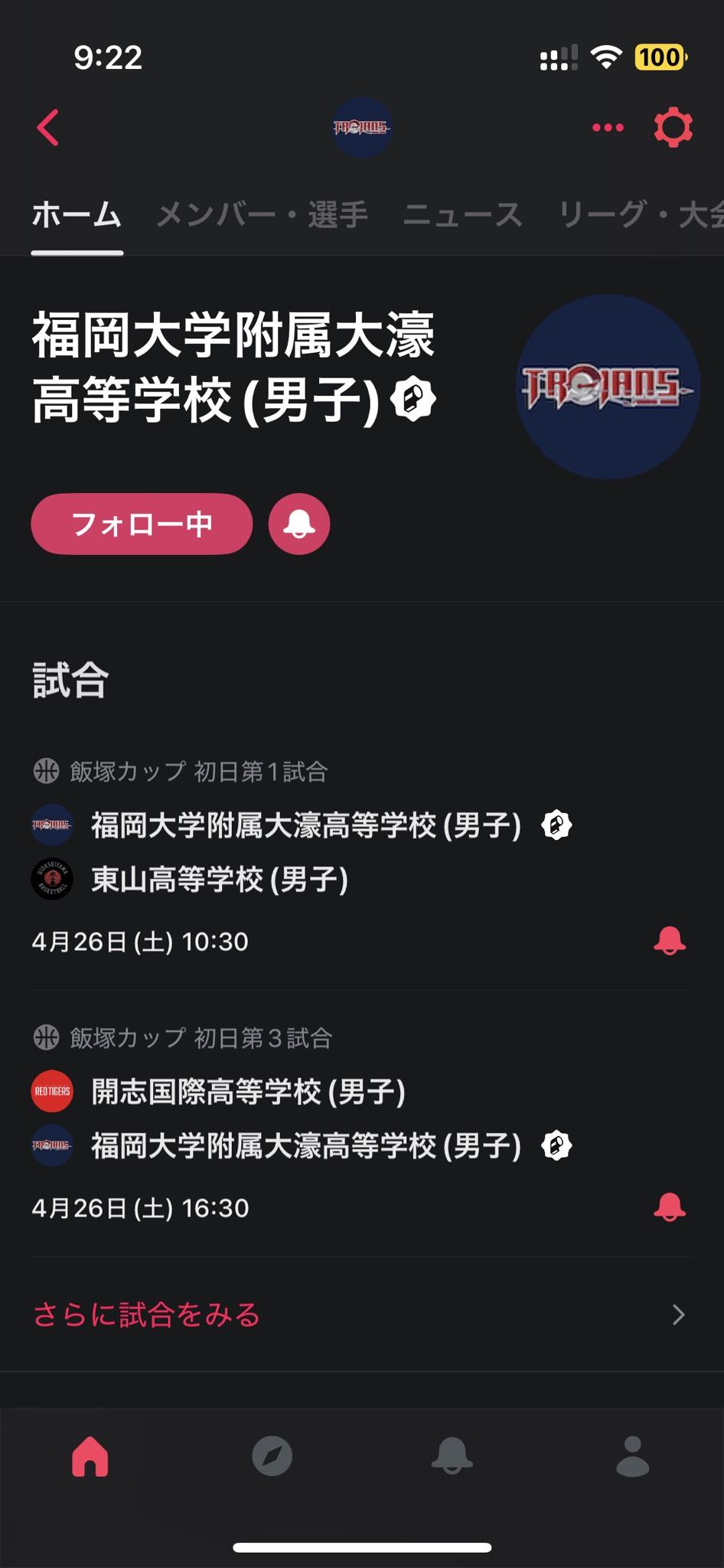This screenshot has height=1568, width=724.
Task: Open the three-dot overflow menu
Action: [x=608, y=127]
